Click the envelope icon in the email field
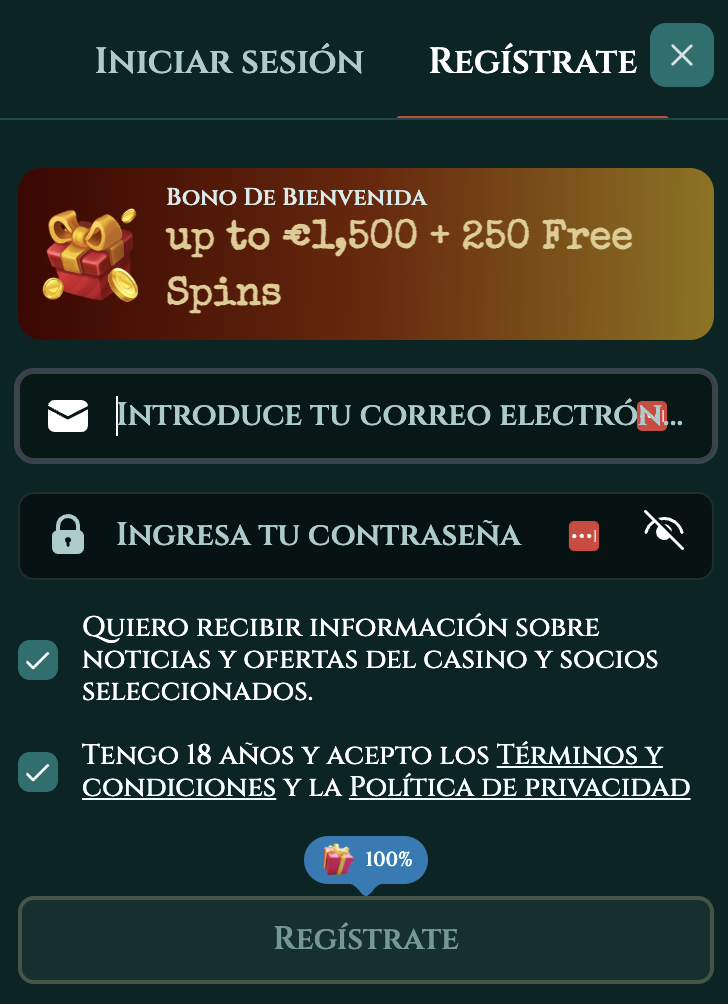 coord(67,415)
